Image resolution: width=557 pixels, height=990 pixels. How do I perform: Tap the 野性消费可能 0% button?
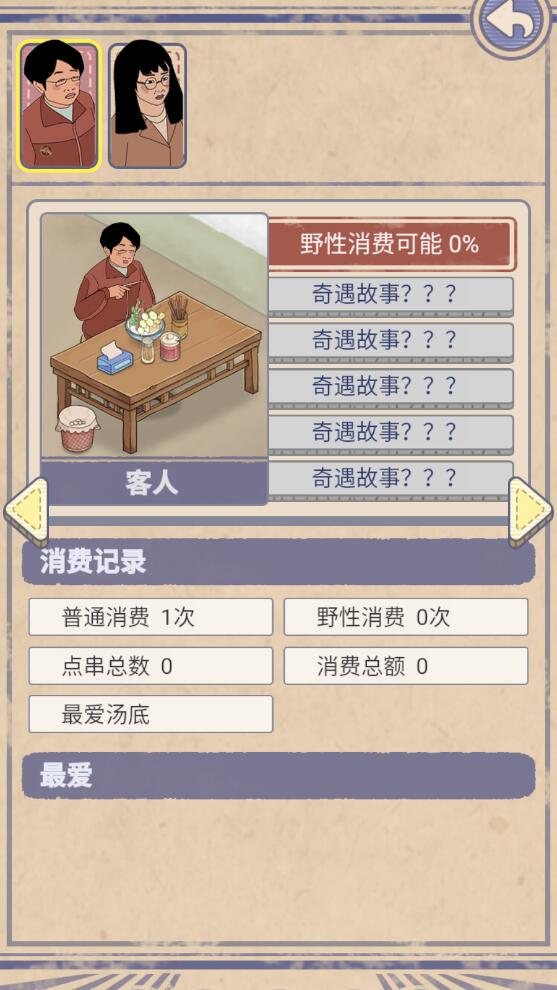tap(392, 244)
